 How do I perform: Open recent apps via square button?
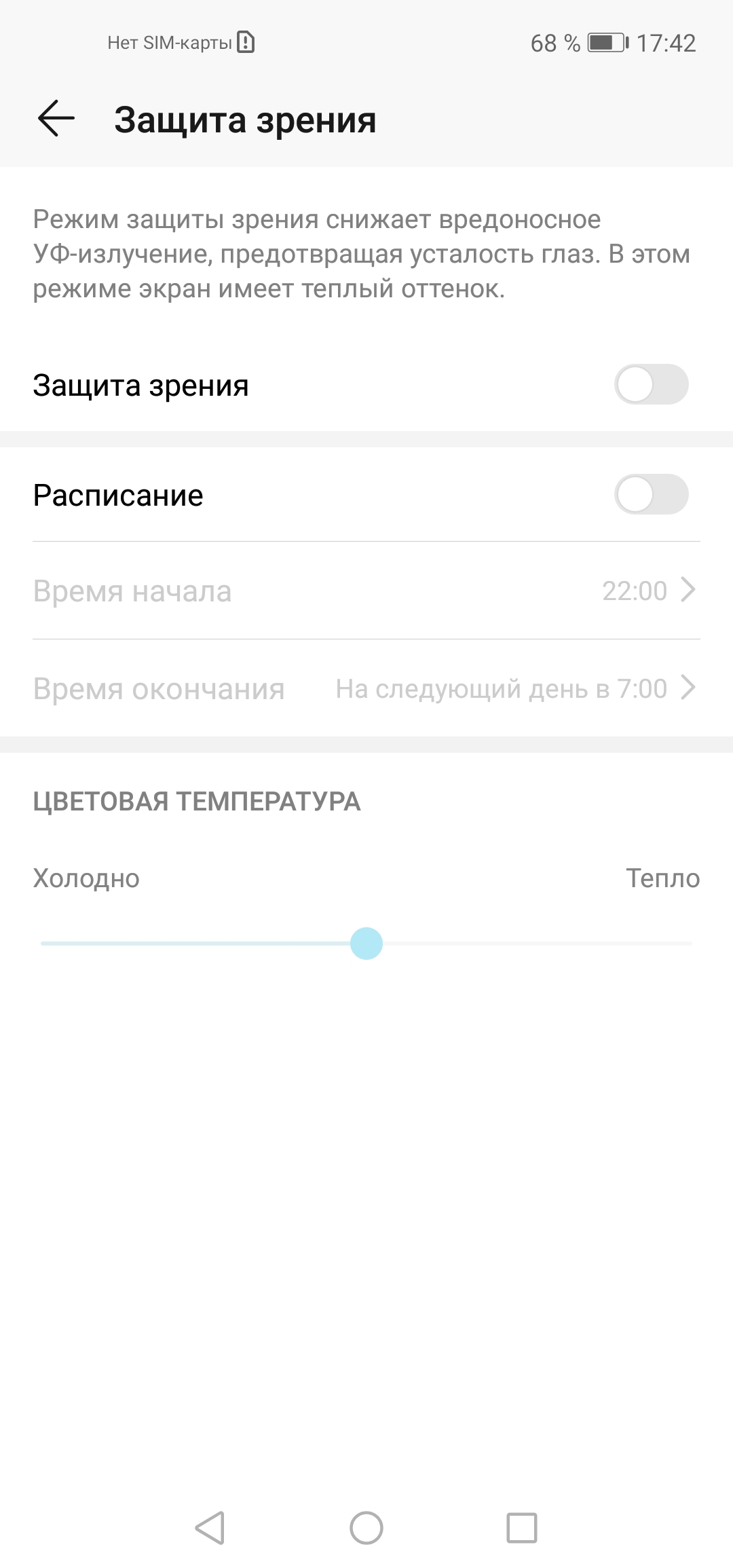click(522, 1528)
